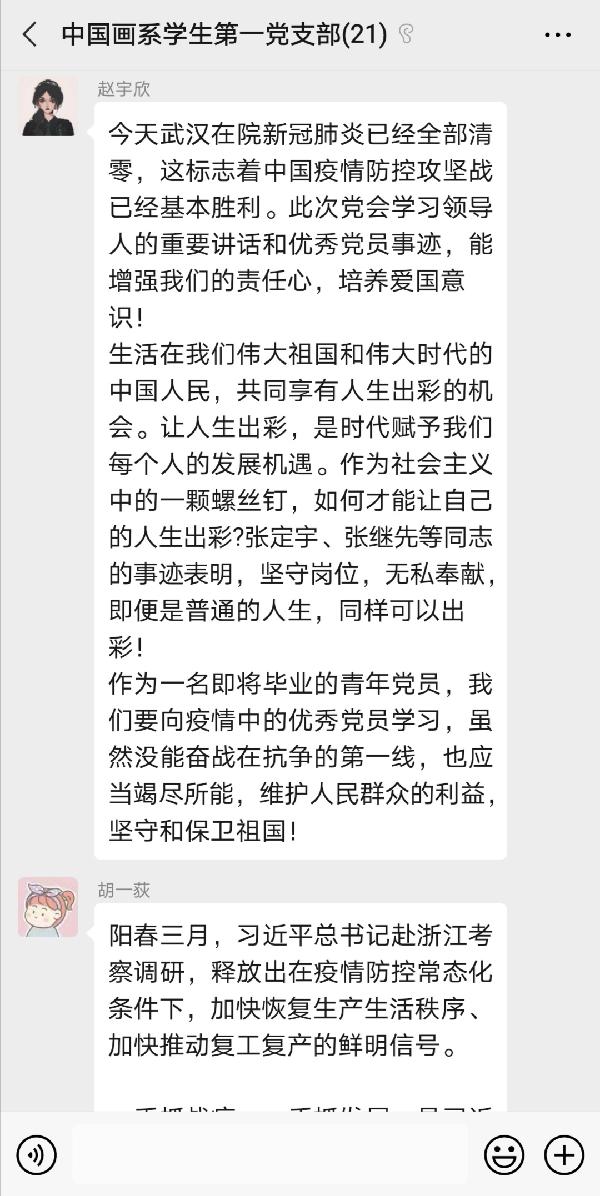
Task: Open 胡一荻's profile avatar
Action: [x=48, y=907]
